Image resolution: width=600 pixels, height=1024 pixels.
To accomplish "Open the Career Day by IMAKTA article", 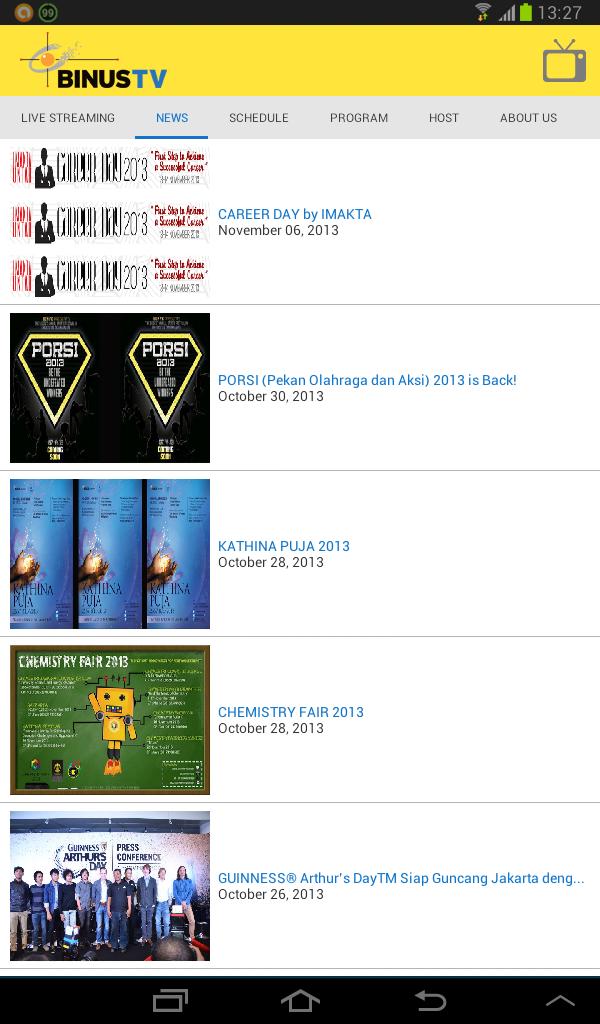I will click(x=295, y=214).
